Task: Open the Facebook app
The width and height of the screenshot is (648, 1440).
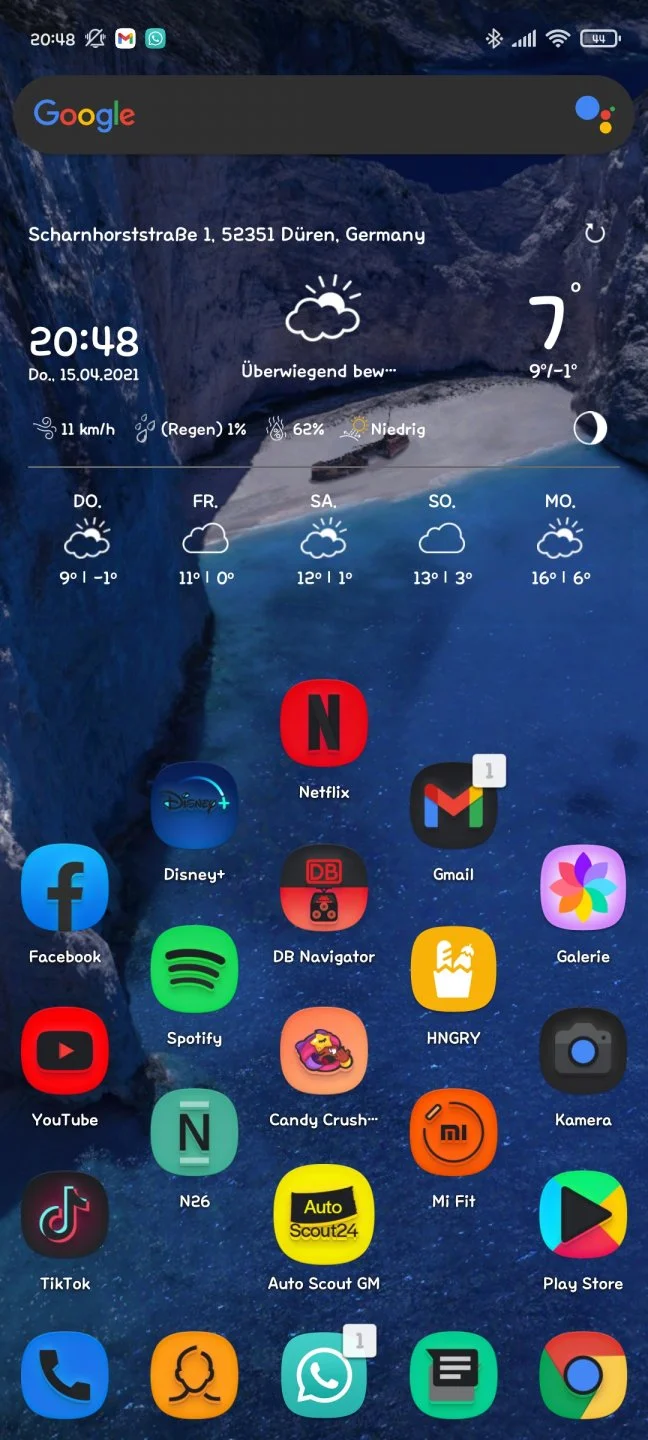Action: coord(65,888)
